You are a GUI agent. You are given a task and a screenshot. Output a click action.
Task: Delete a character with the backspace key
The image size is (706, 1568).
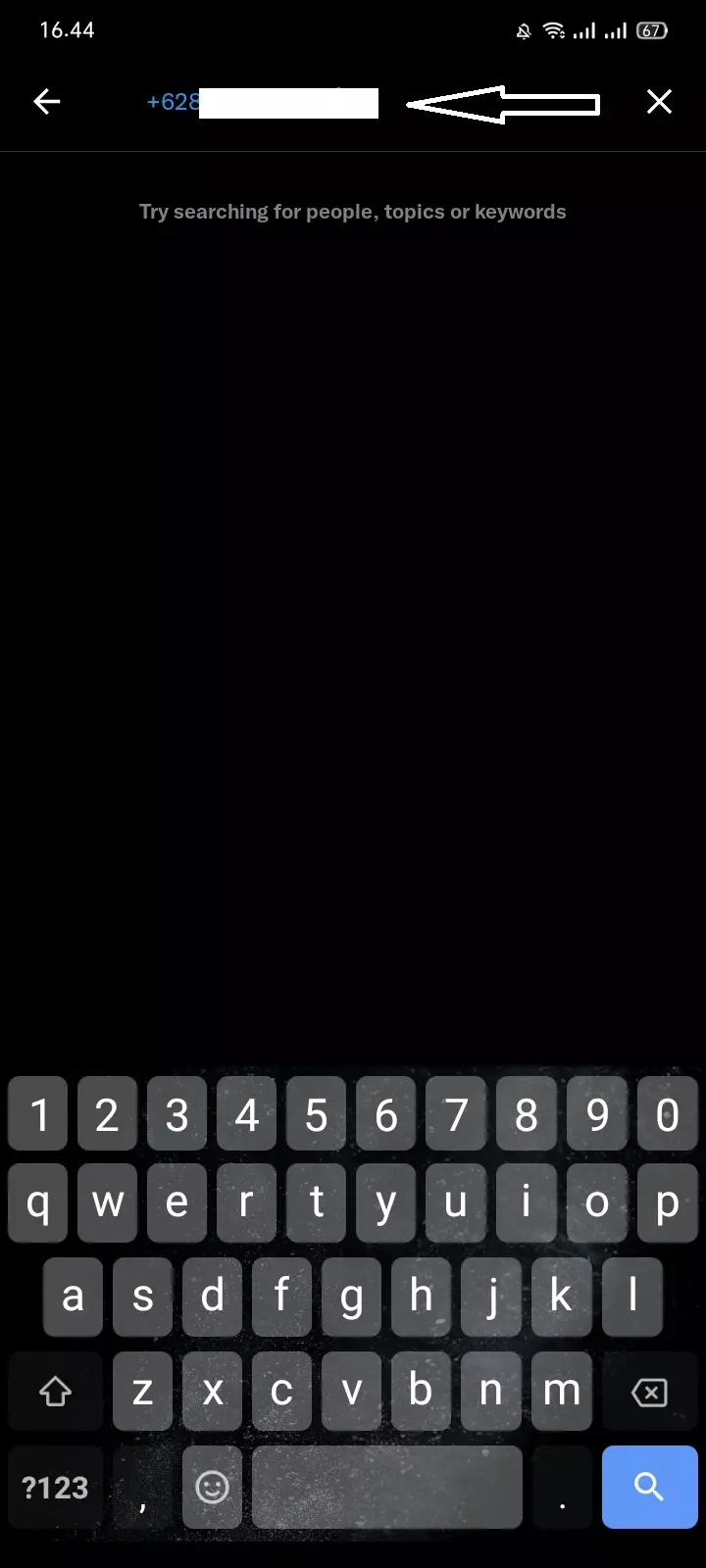[x=649, y=1392]
